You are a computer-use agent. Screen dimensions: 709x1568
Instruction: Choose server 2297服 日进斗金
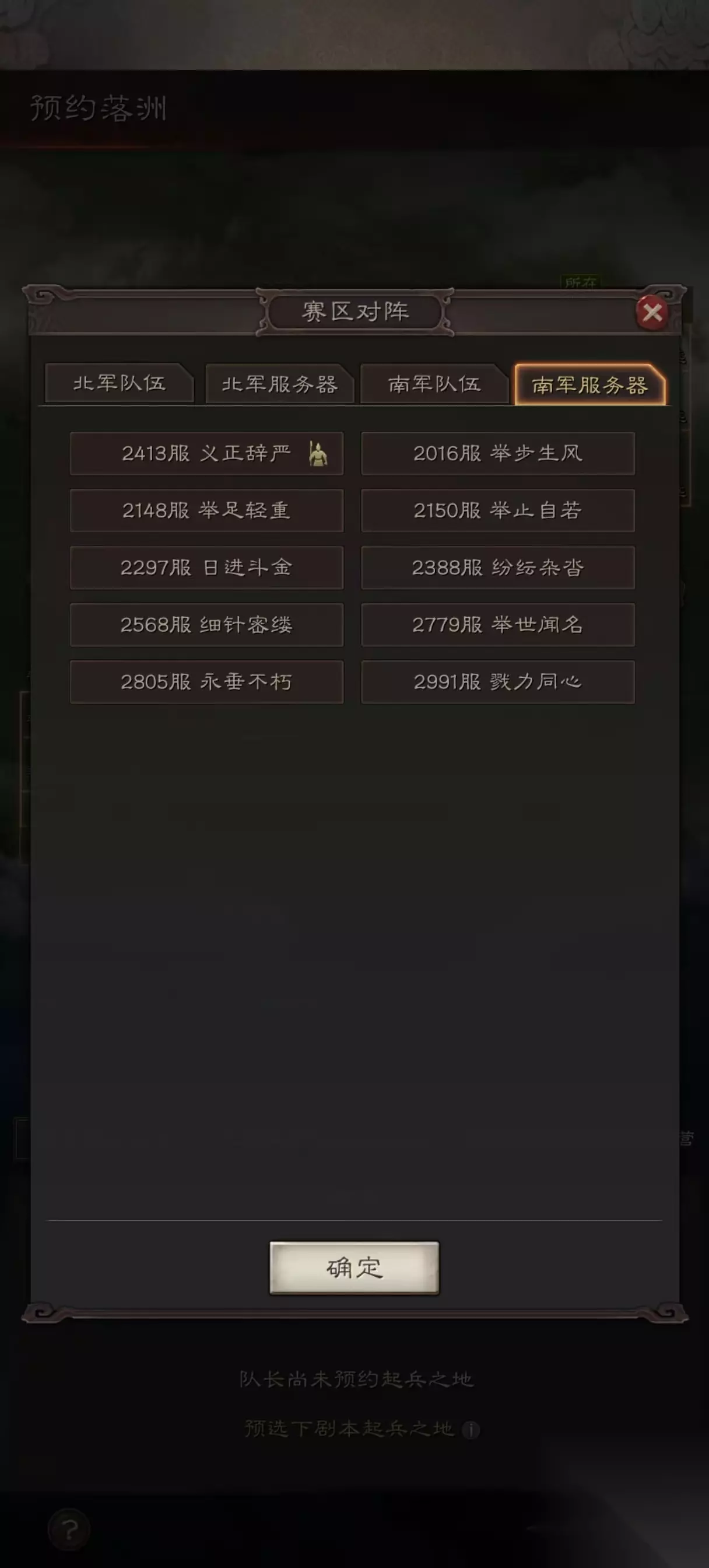[x=206, y=568]
